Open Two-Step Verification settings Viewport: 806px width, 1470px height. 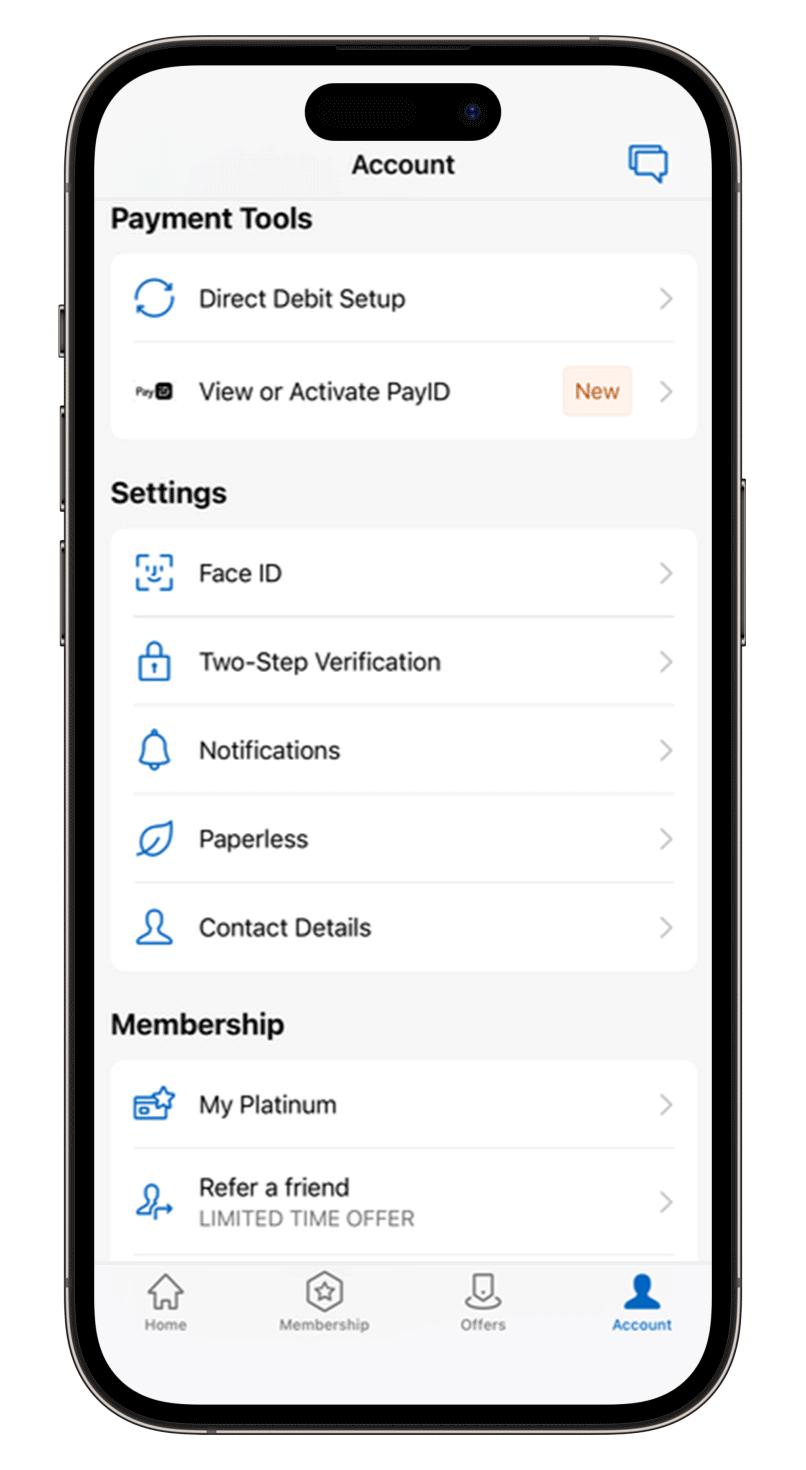tap(403, 662)
